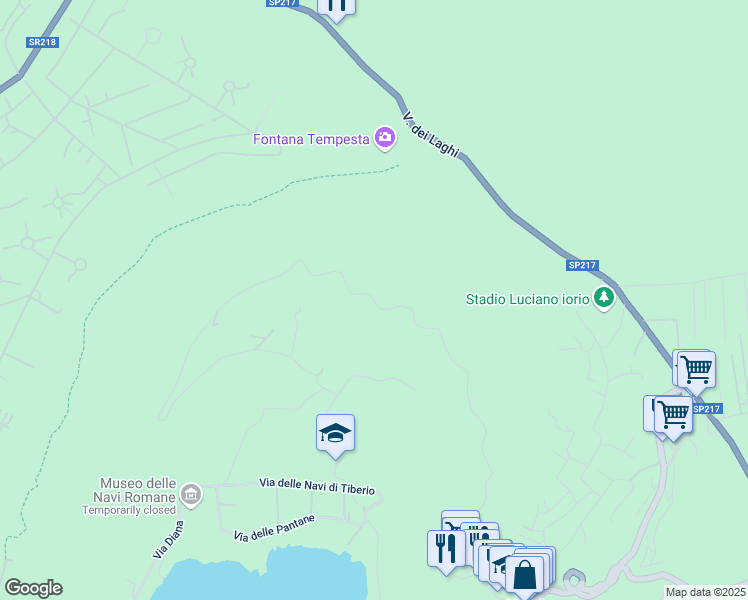Select the Stadio Luciano iorio park marker
Viewport: 748px width, 600px height.
(603, 298)
